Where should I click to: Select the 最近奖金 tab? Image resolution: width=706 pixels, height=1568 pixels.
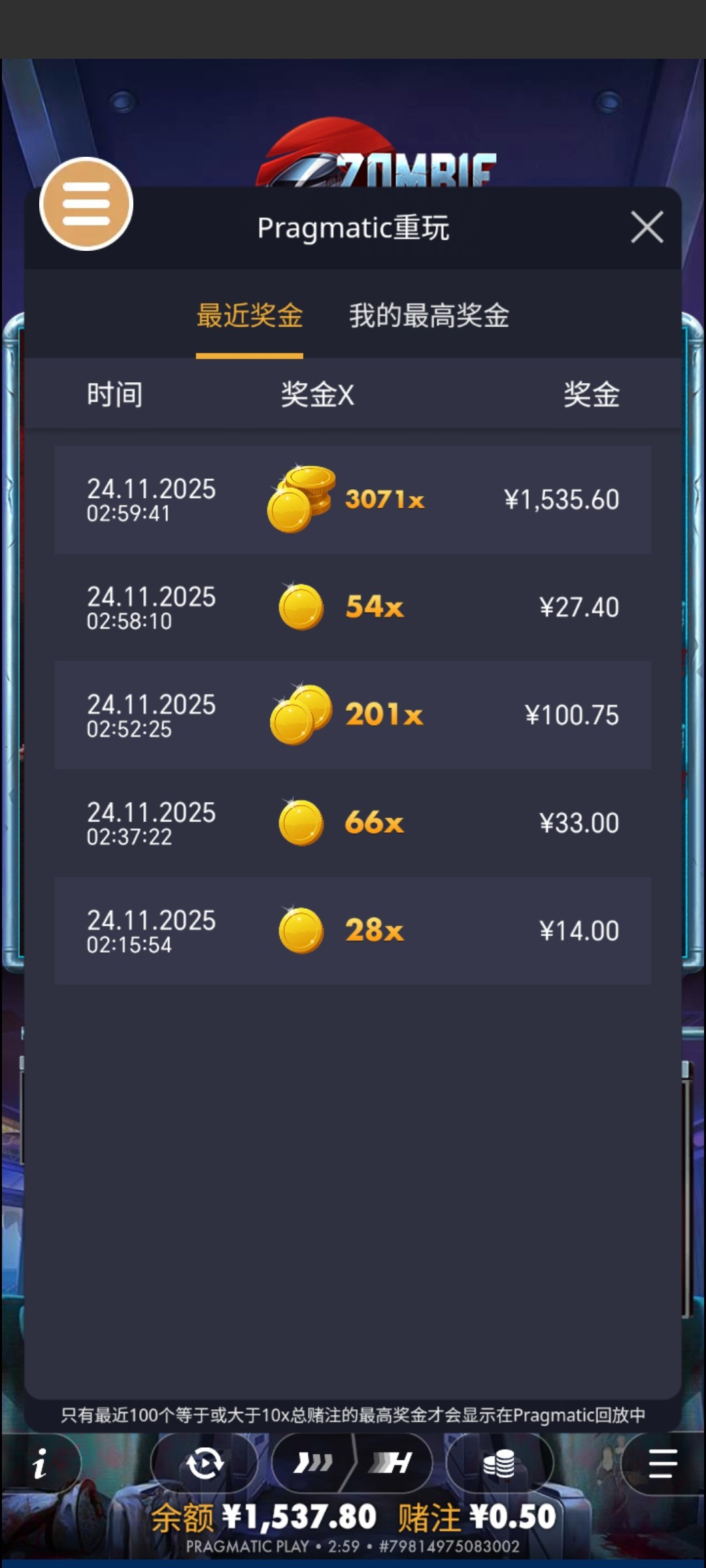pyautogui.click(x=249, y=316)
